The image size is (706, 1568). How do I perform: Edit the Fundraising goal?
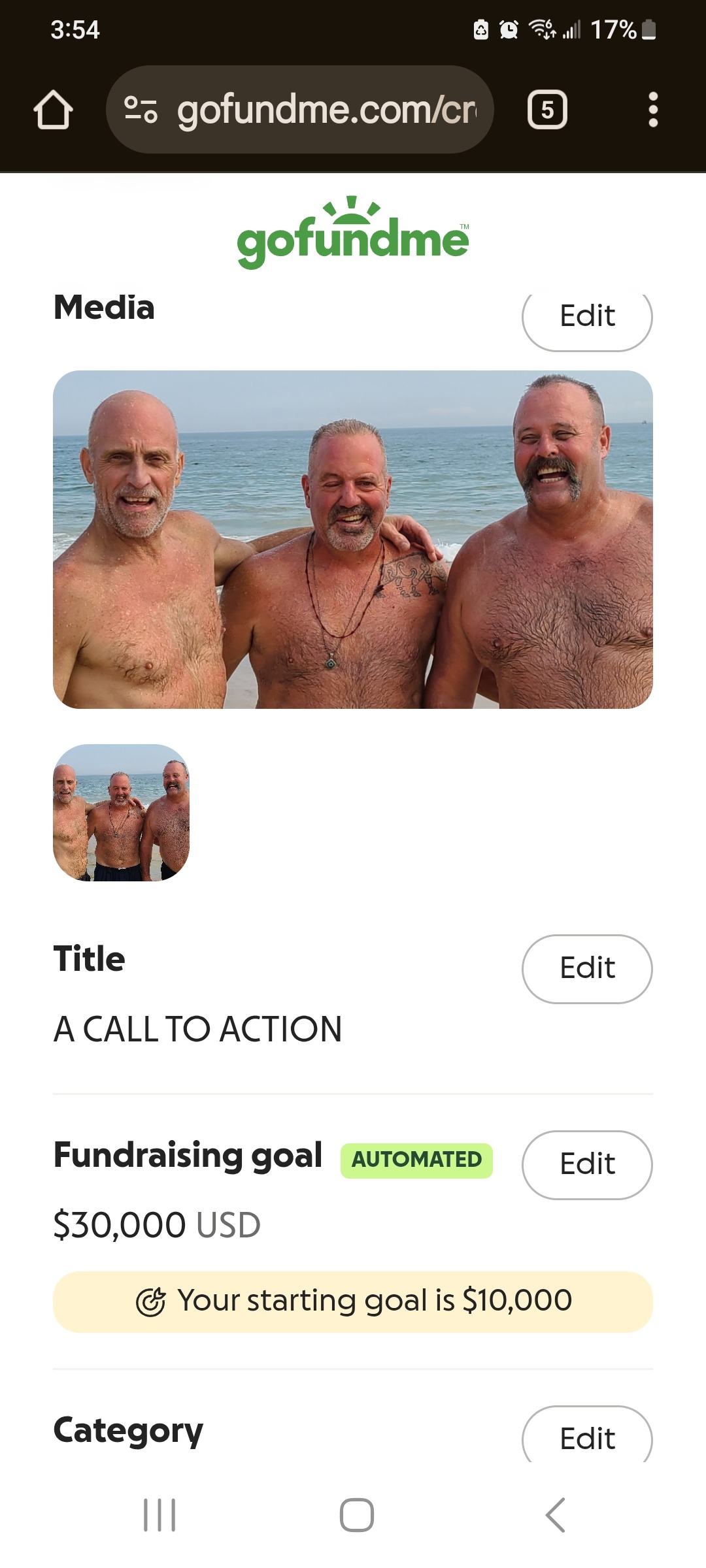587,1165
